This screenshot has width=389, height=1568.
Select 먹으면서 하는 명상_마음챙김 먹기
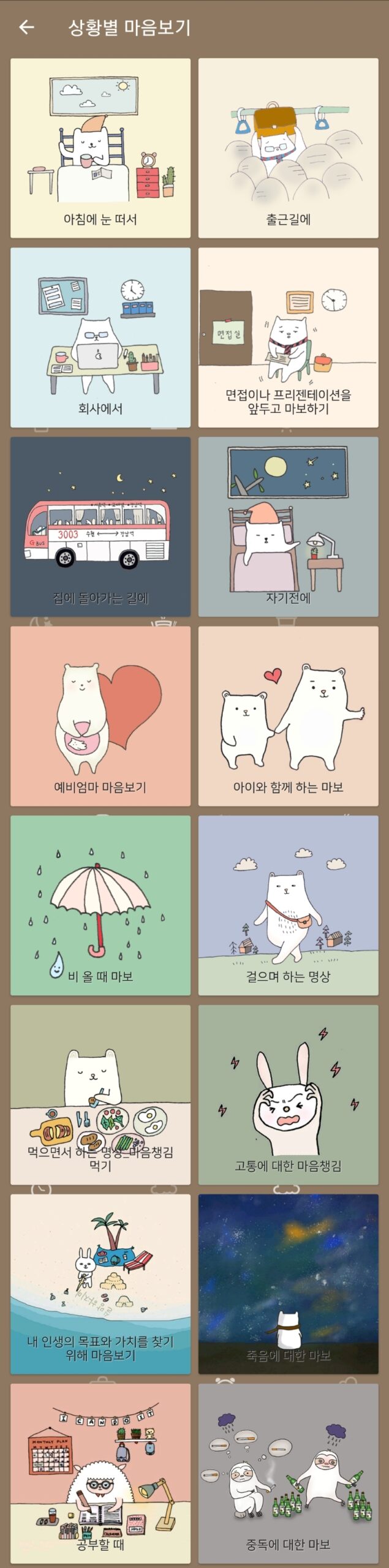tap(100, 1095)
